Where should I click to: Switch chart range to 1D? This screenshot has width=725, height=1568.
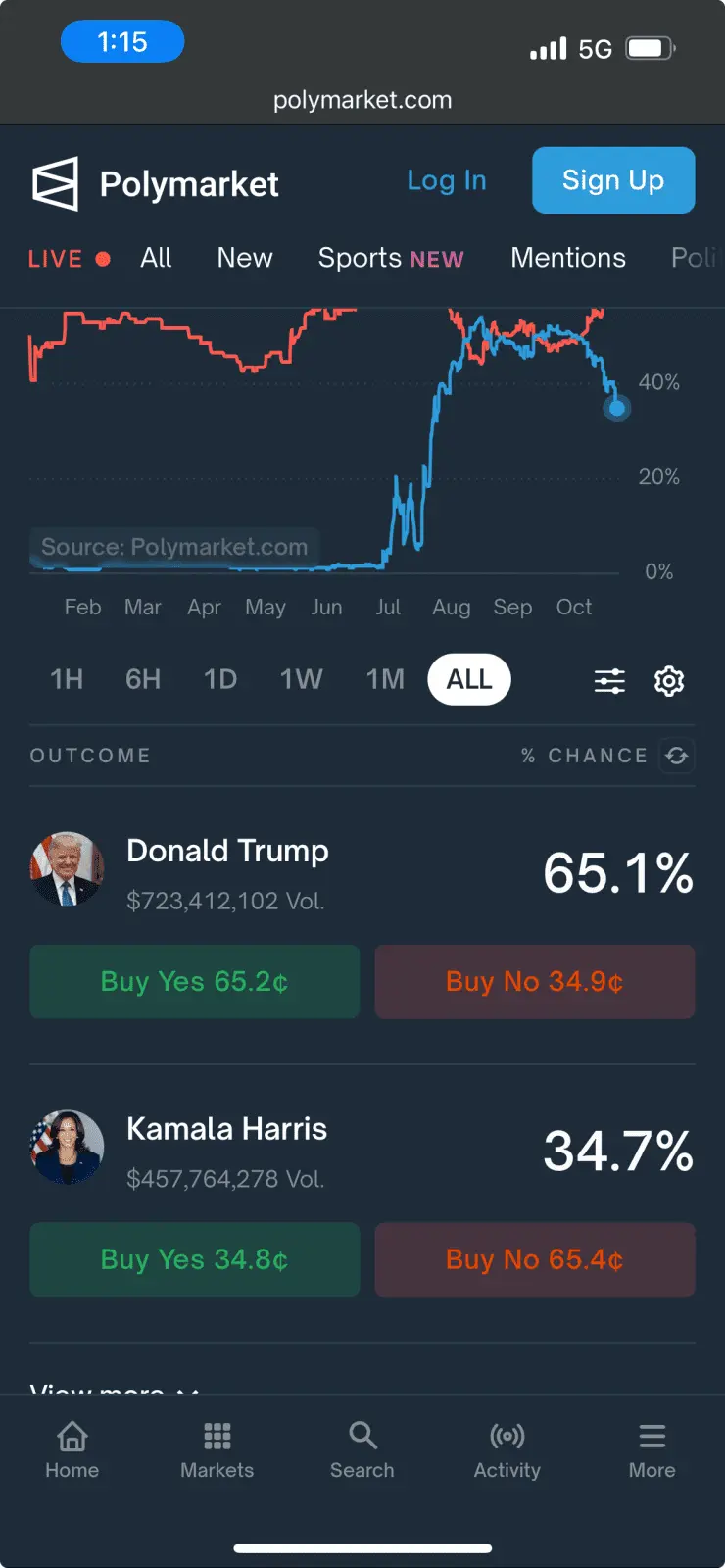click(x=220, y=679)
